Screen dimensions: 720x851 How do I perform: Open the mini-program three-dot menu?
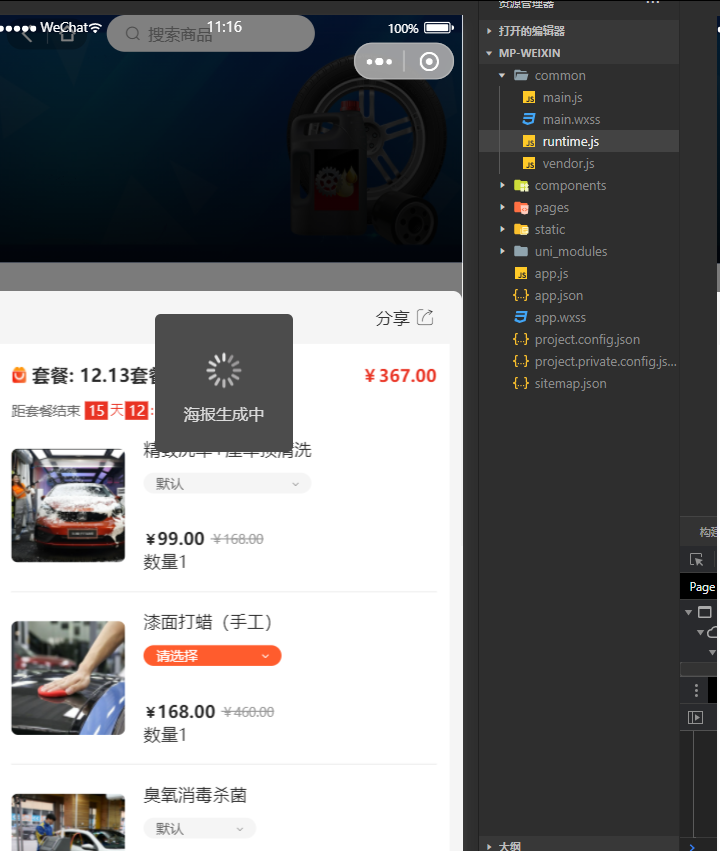click(380, 62)
